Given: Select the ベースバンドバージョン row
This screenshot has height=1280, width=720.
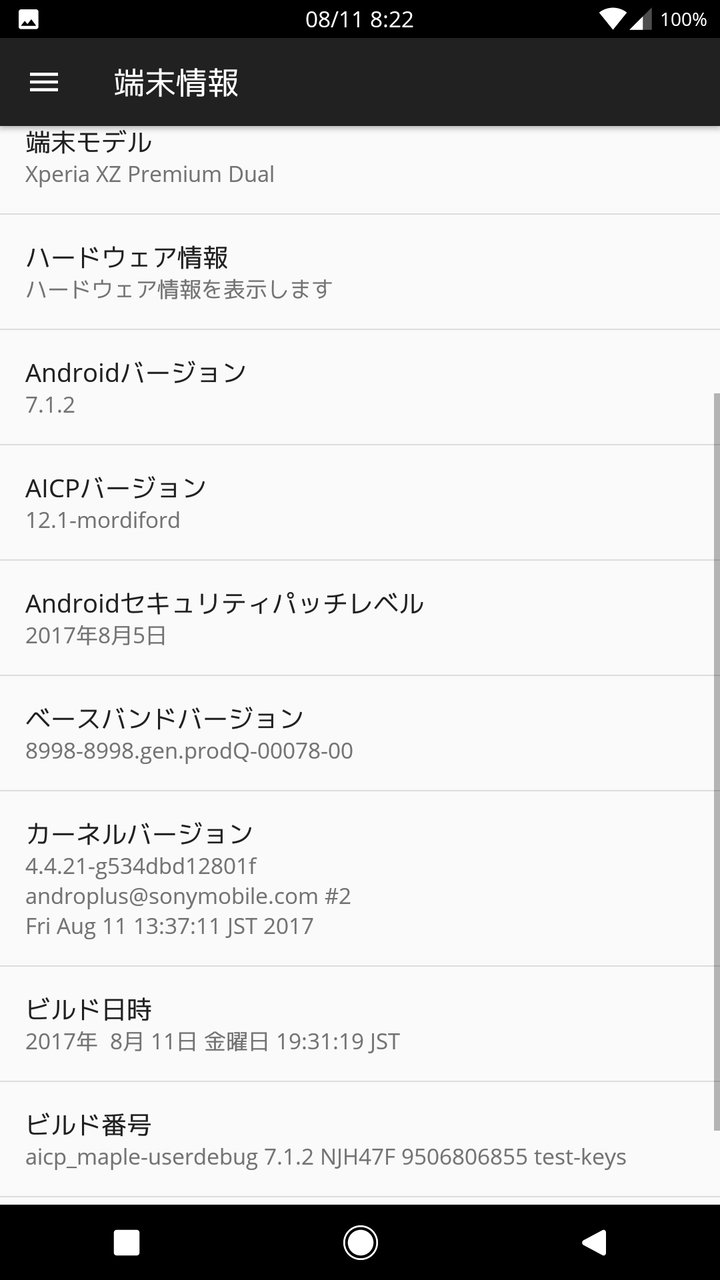Looking at the screenshot, I should [360, 733].
